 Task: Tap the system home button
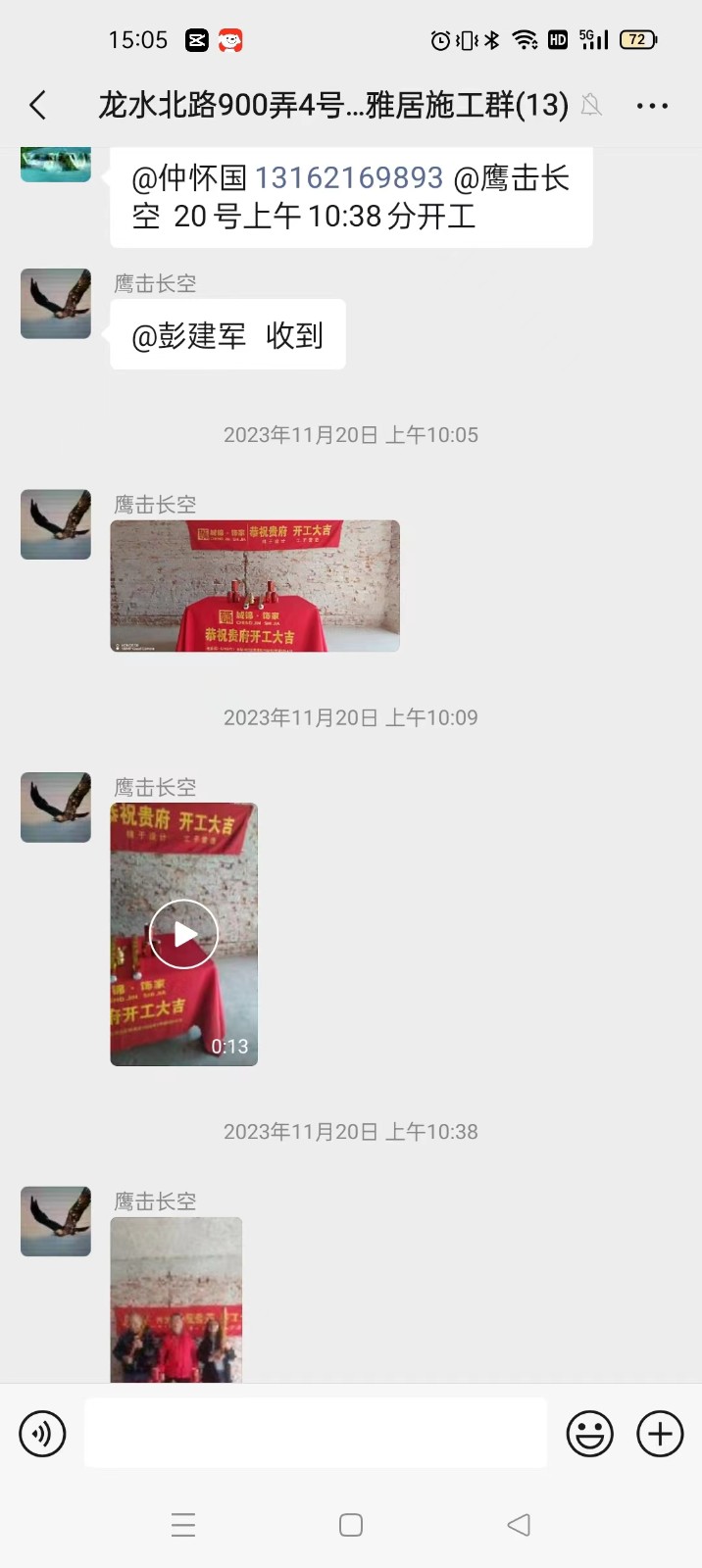351,1525
